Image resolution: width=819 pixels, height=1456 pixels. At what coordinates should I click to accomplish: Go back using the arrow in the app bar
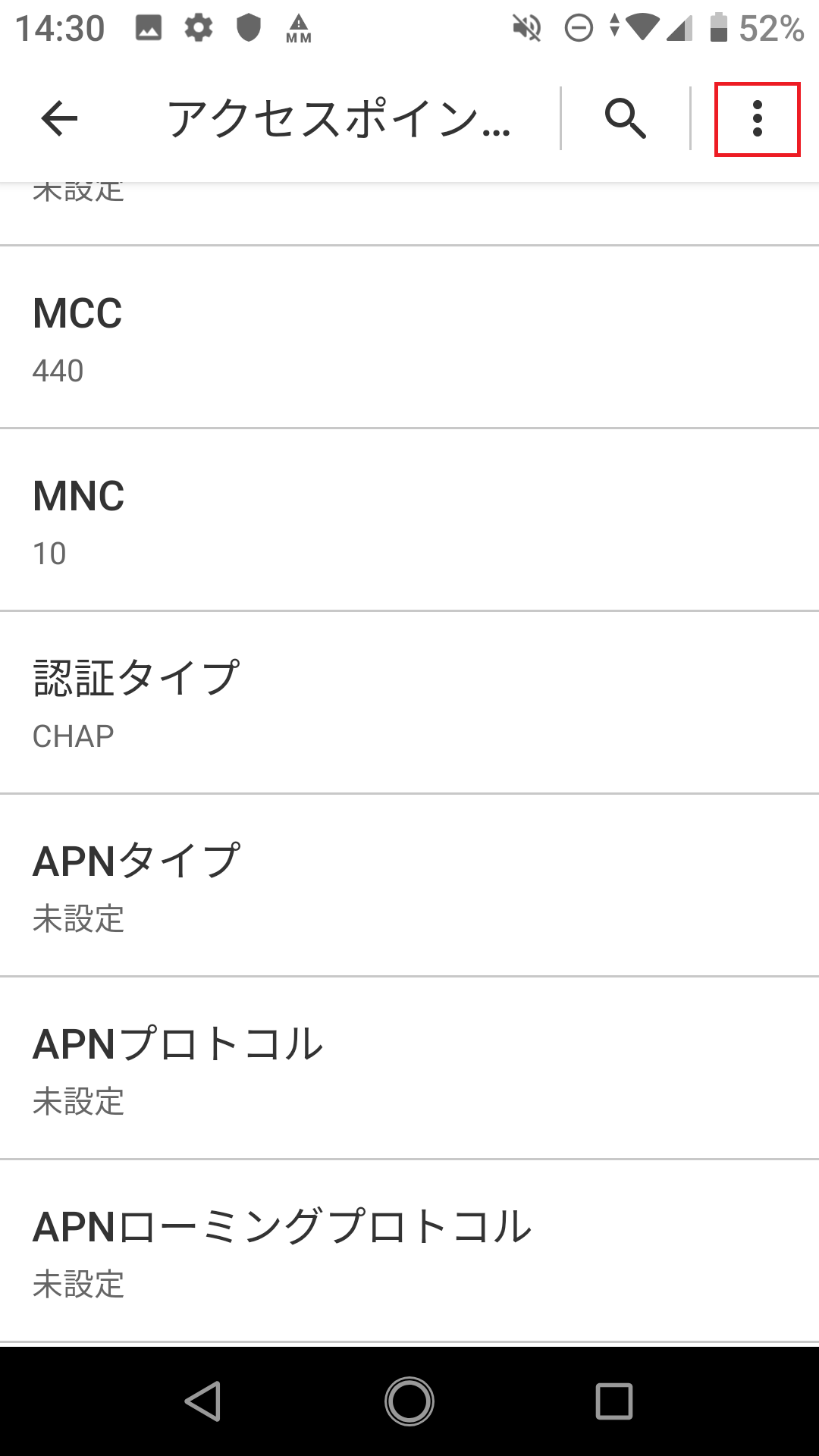[x=59, y=119]
